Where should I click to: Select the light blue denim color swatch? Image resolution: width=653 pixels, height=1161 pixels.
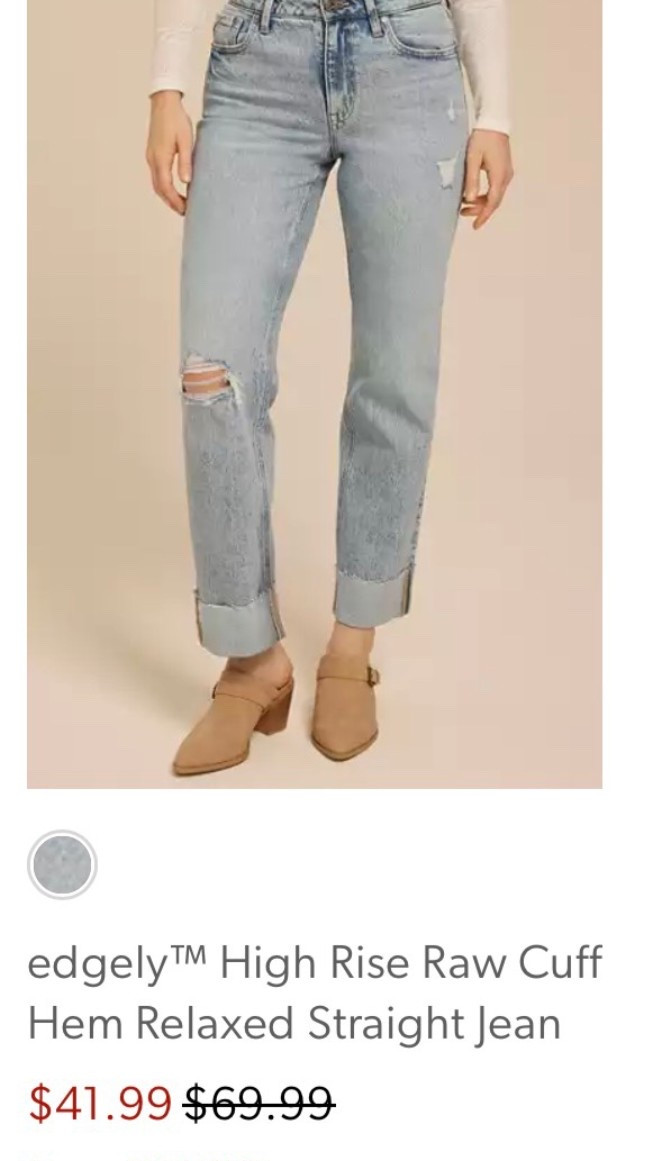point(62,864)
